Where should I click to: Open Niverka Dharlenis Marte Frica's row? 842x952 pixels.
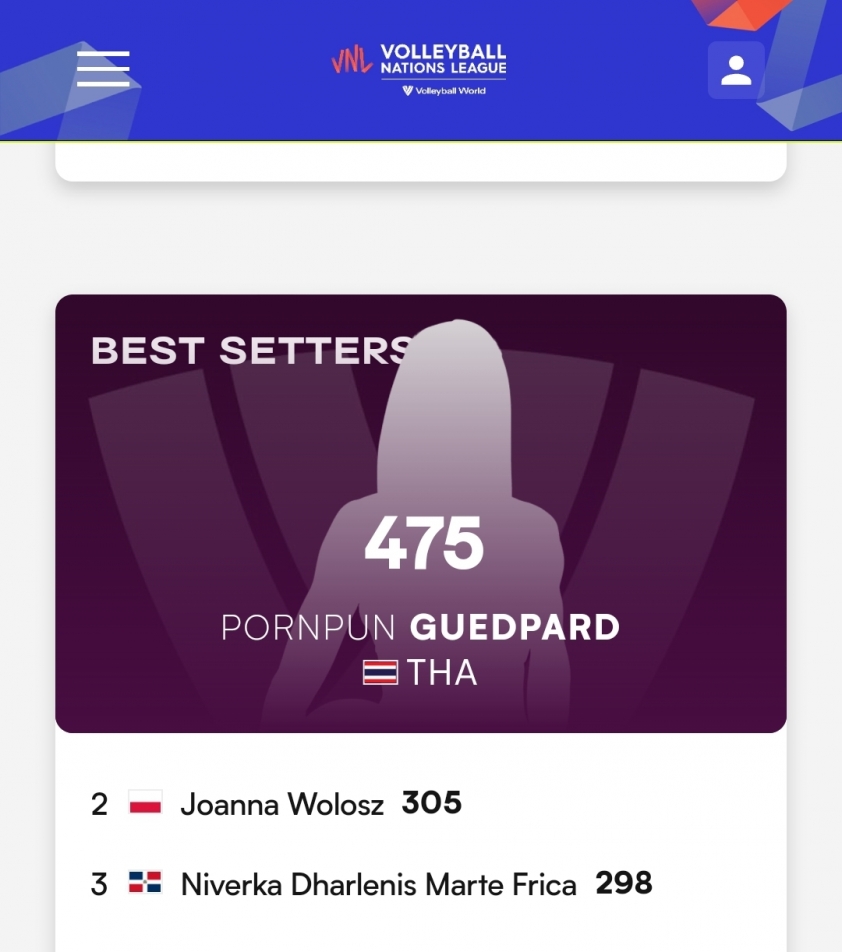[x=378, y=884]
